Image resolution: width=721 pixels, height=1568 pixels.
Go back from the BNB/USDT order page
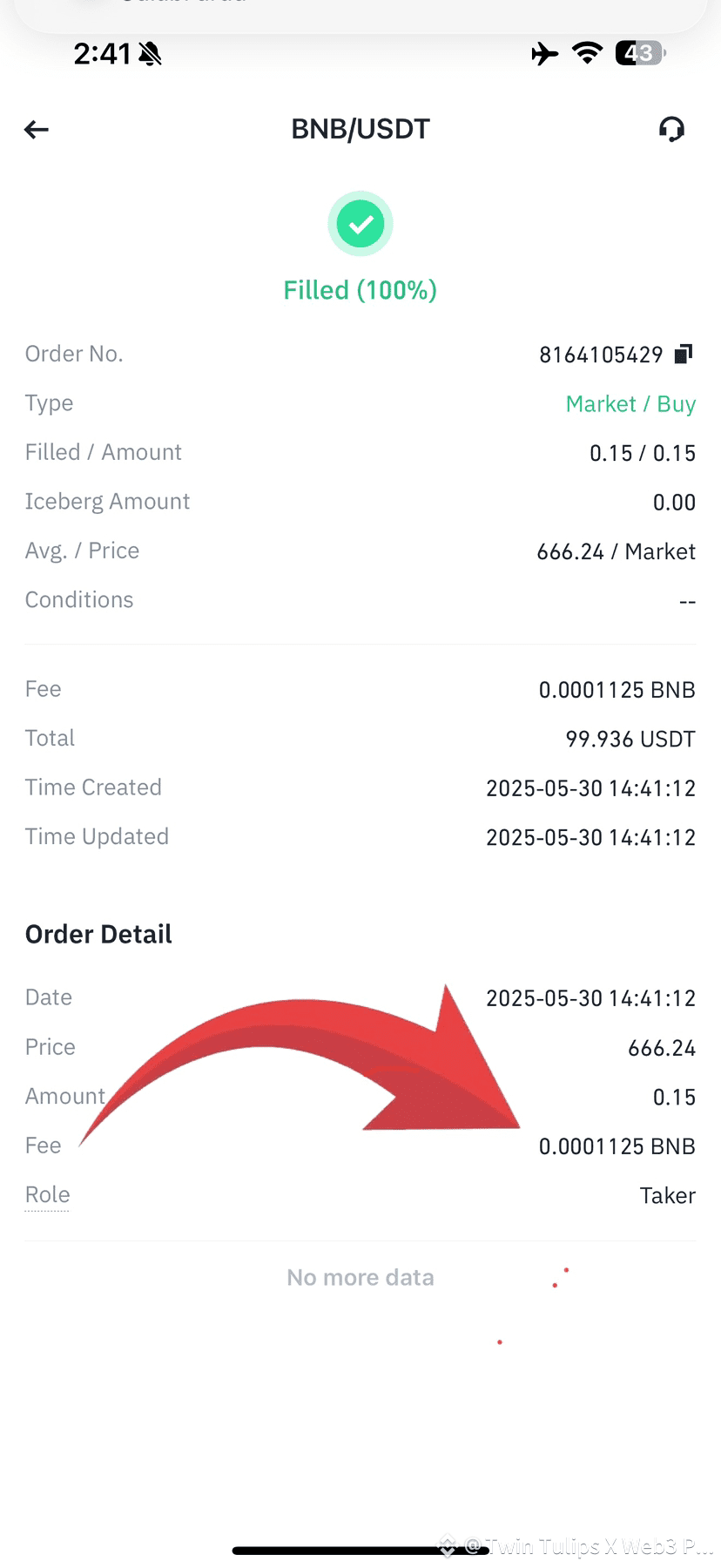click(x=37, y=130)
